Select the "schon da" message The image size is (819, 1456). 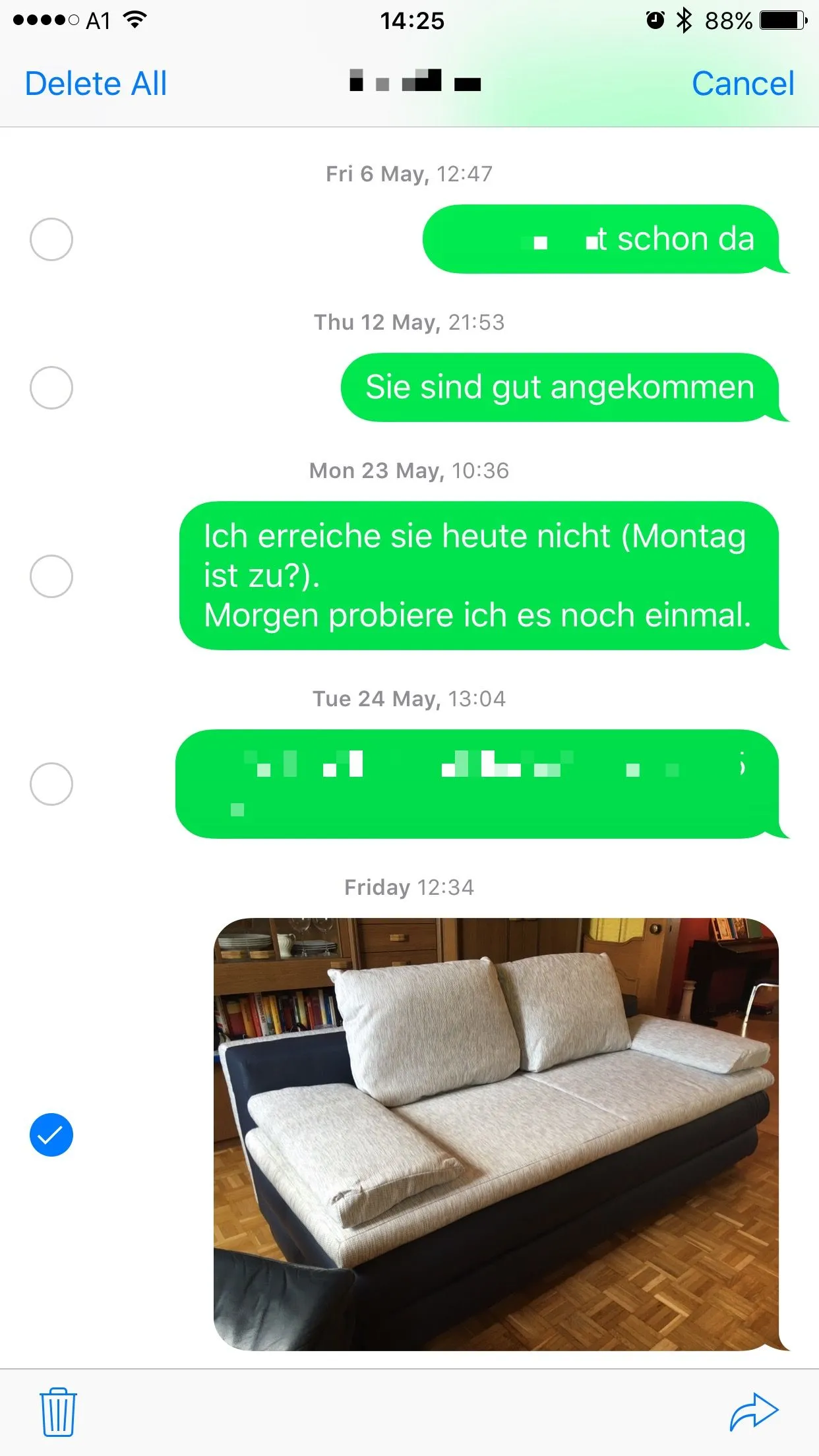(51, 239)
